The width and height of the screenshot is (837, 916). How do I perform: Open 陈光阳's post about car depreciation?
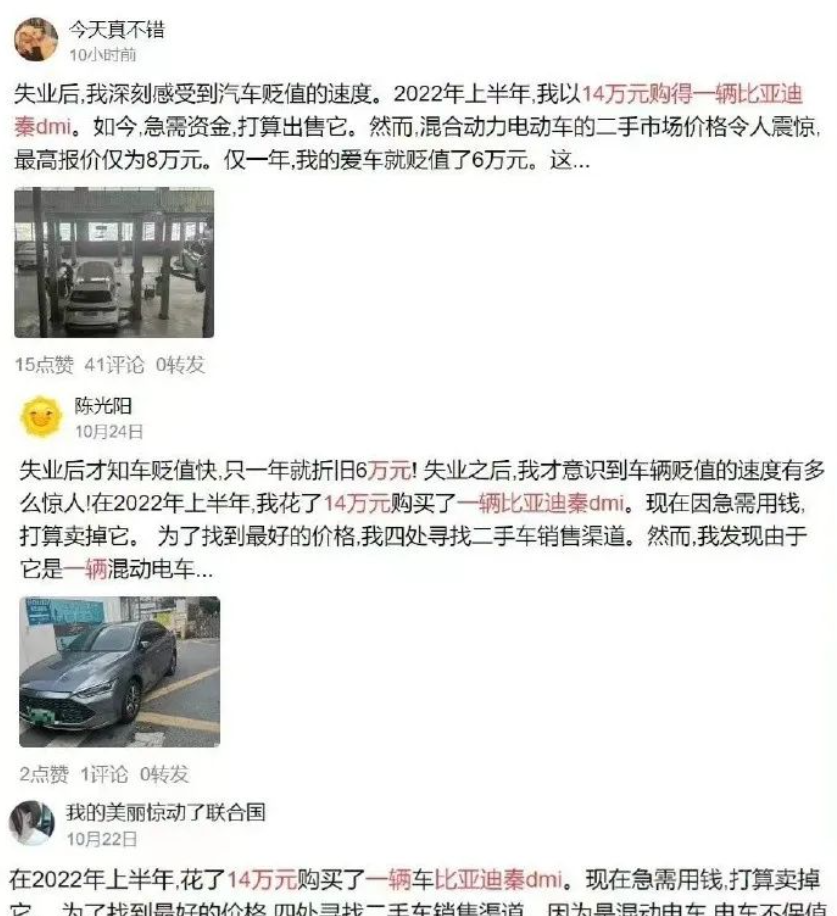(420, 521)
